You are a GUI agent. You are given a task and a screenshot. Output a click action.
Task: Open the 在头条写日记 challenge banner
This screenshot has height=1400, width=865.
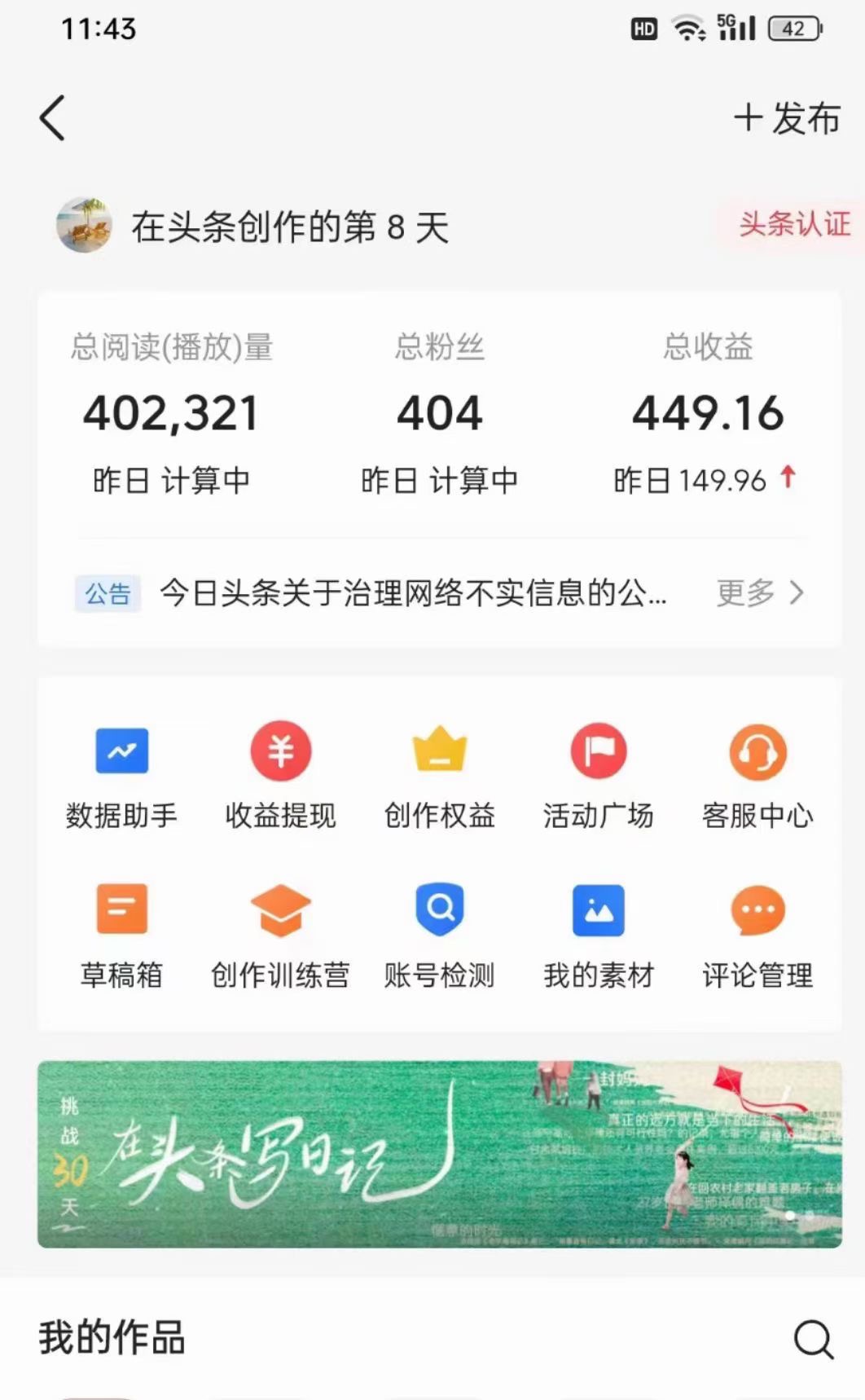click(x=439, y=1154)
